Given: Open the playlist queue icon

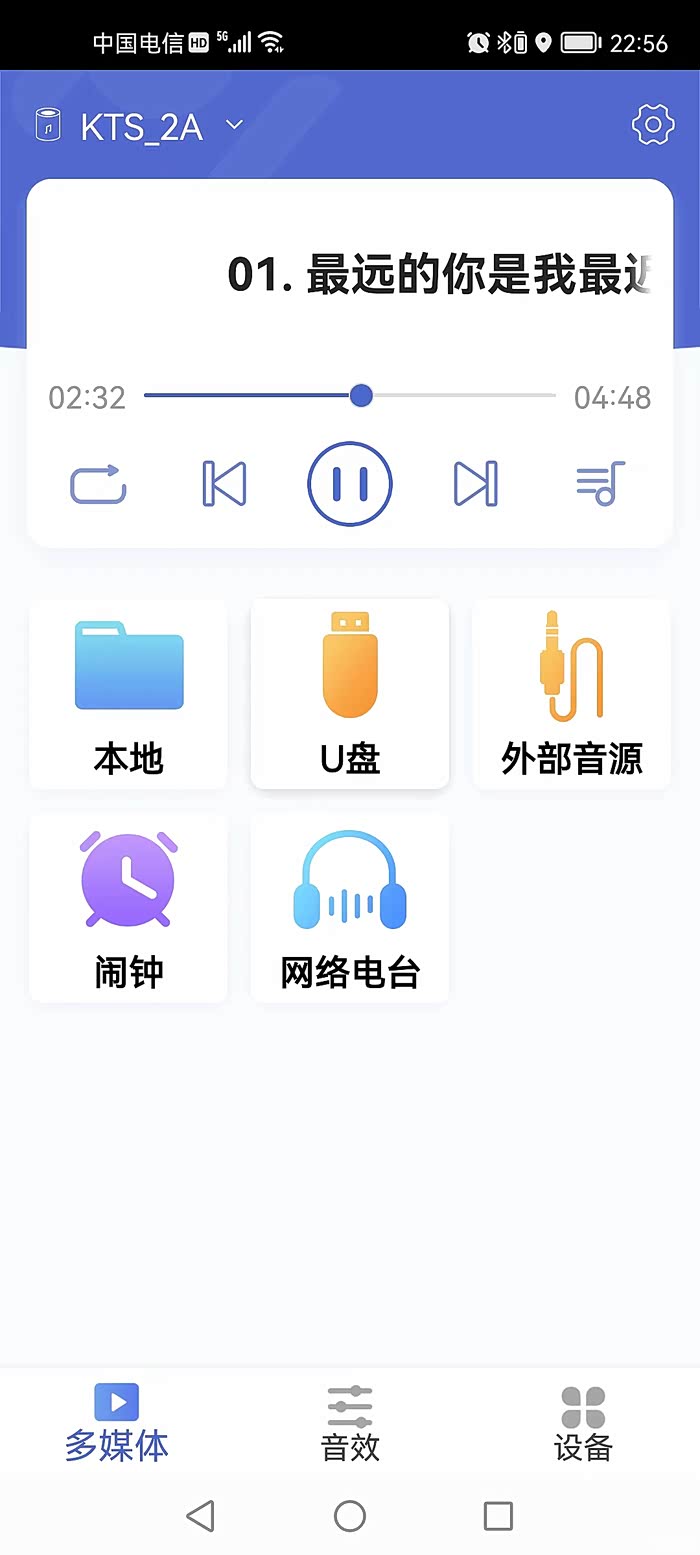Looking at the screenshot, I should 600,484.
